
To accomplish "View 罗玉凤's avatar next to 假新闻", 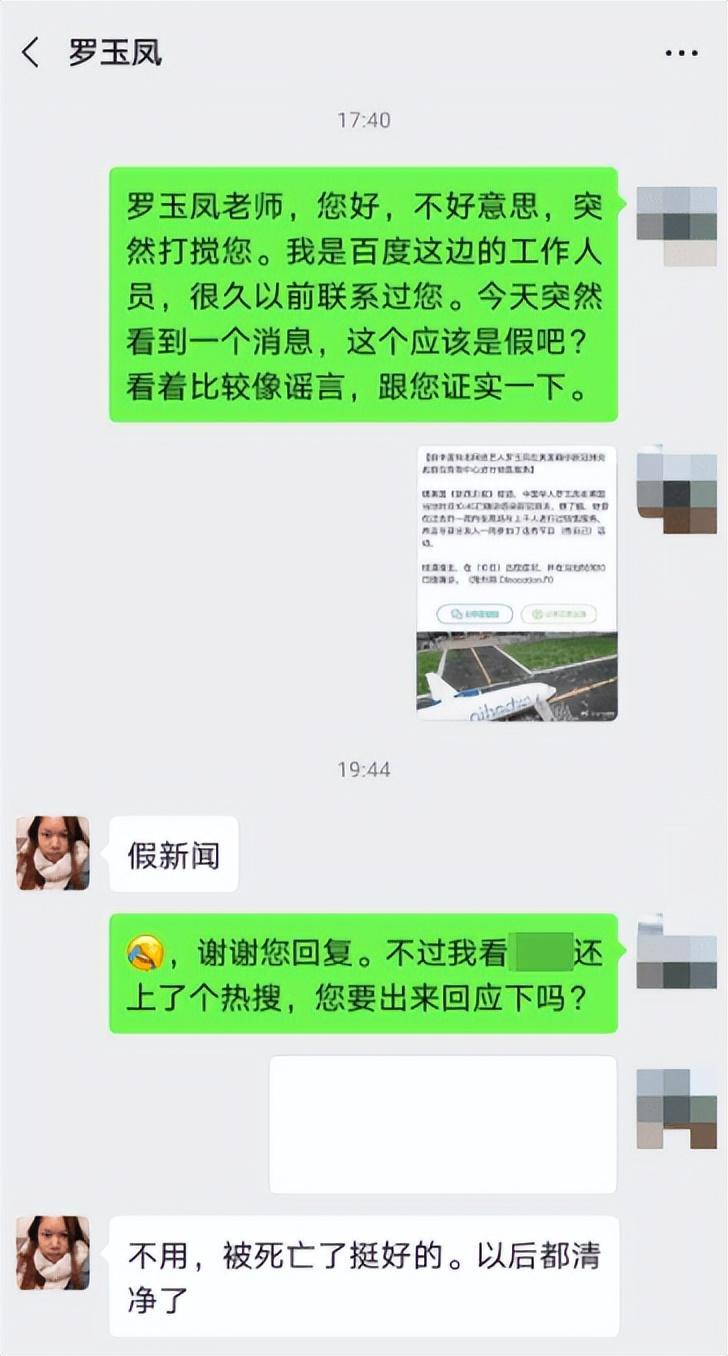I will click(53, 853).
